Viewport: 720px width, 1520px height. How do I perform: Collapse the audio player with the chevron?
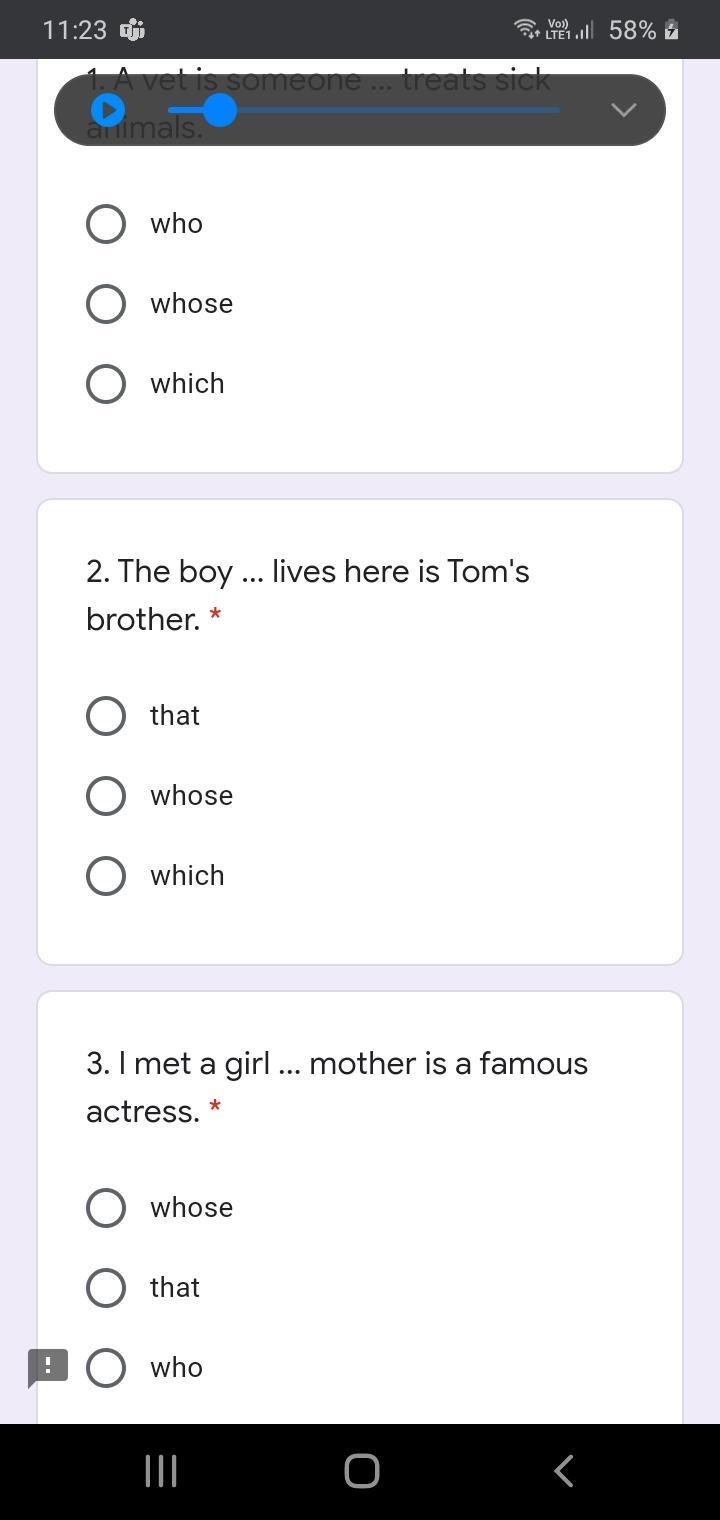623,110
